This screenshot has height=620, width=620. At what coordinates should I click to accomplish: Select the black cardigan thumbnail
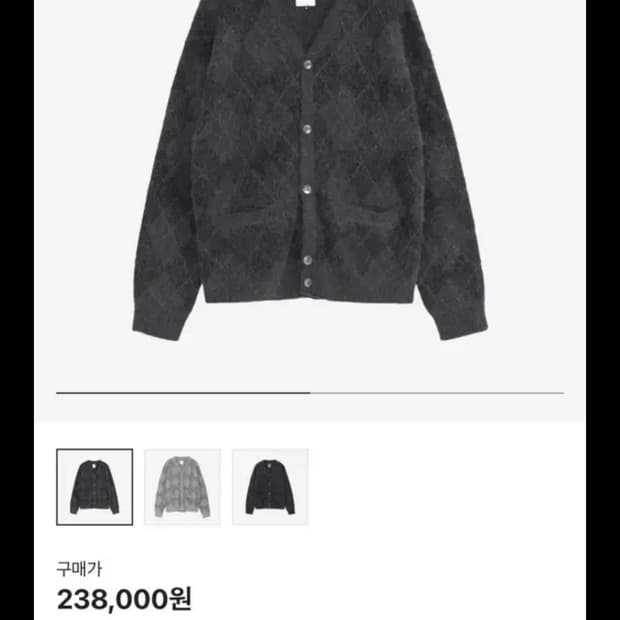(270, 487)
